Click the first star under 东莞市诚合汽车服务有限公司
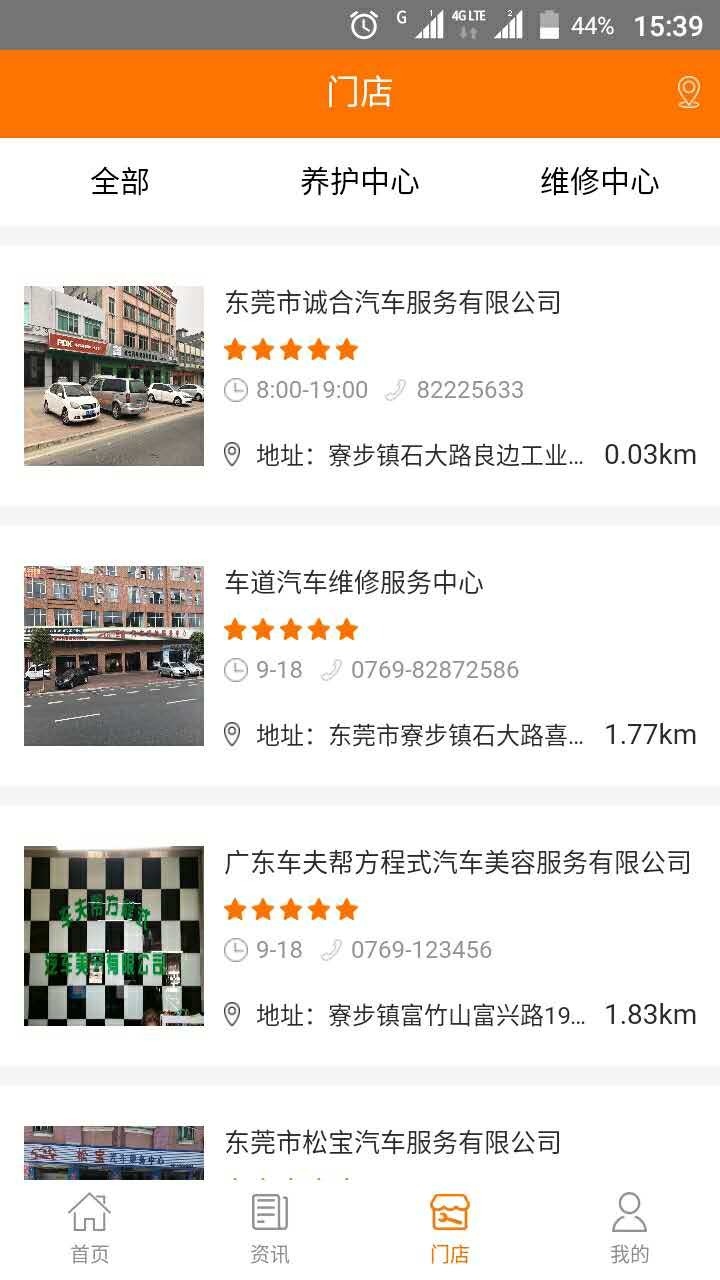Screen dimensions: 720x1280 (235, 349)
